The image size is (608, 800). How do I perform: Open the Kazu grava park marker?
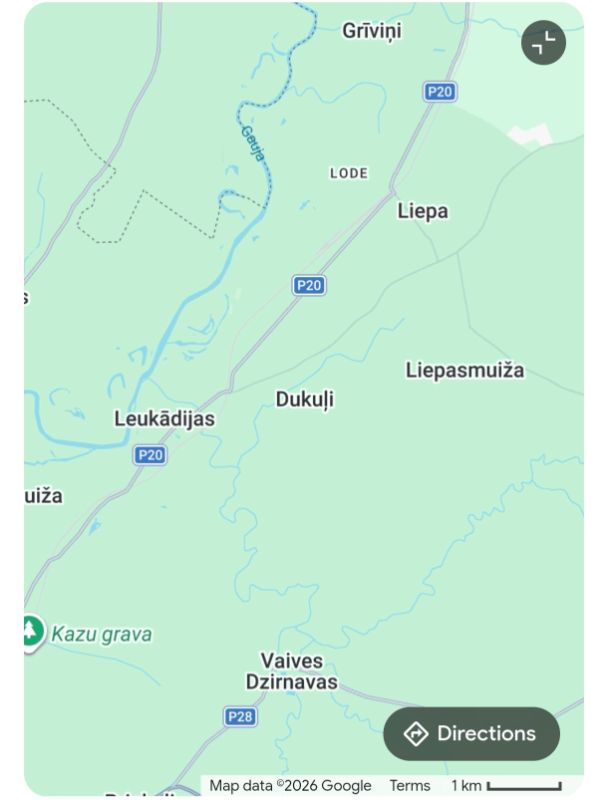pyautogui.click(x=32, y=633)
